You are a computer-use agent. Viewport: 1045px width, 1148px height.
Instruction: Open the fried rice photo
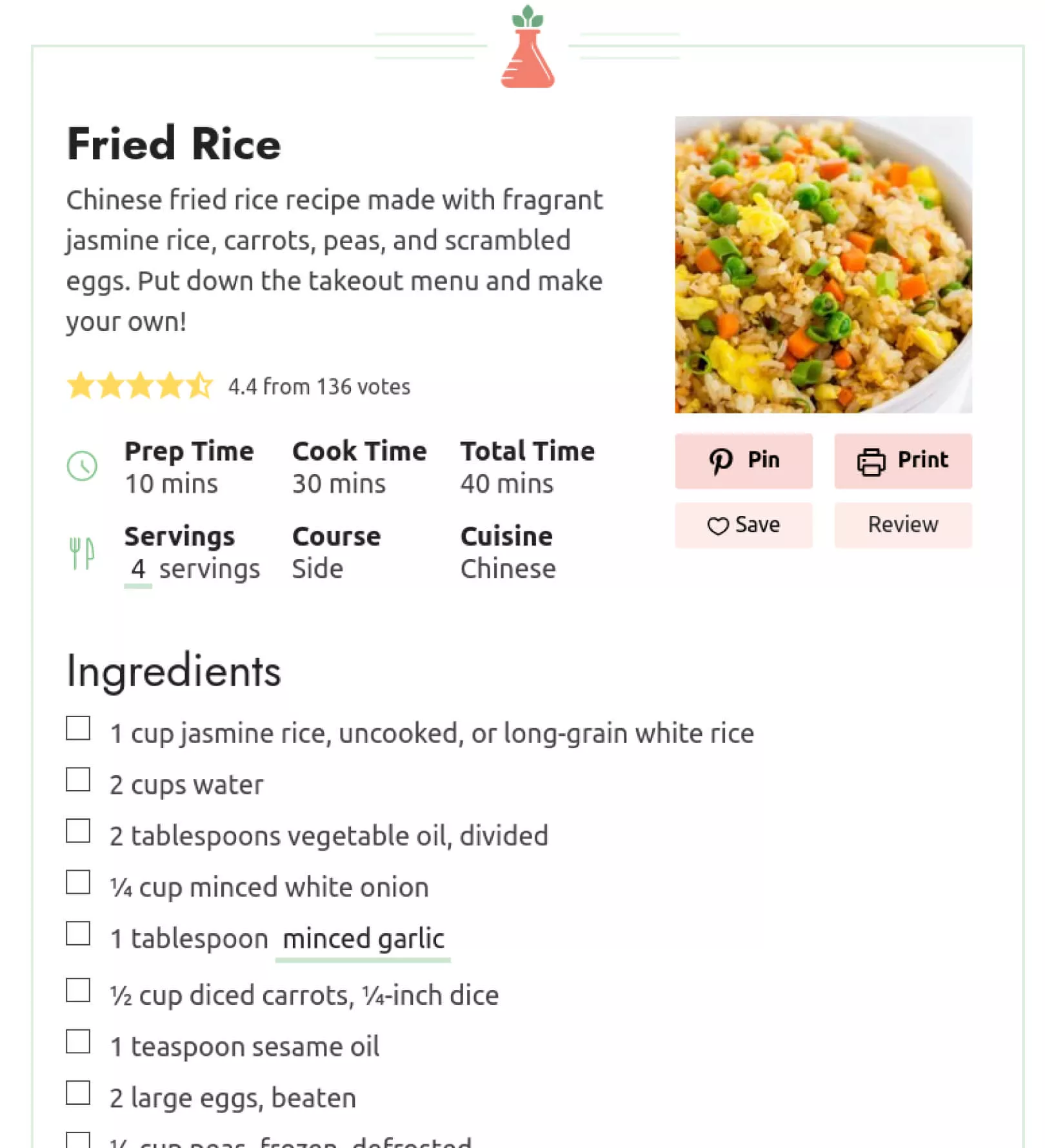click(x=823, y=264)
